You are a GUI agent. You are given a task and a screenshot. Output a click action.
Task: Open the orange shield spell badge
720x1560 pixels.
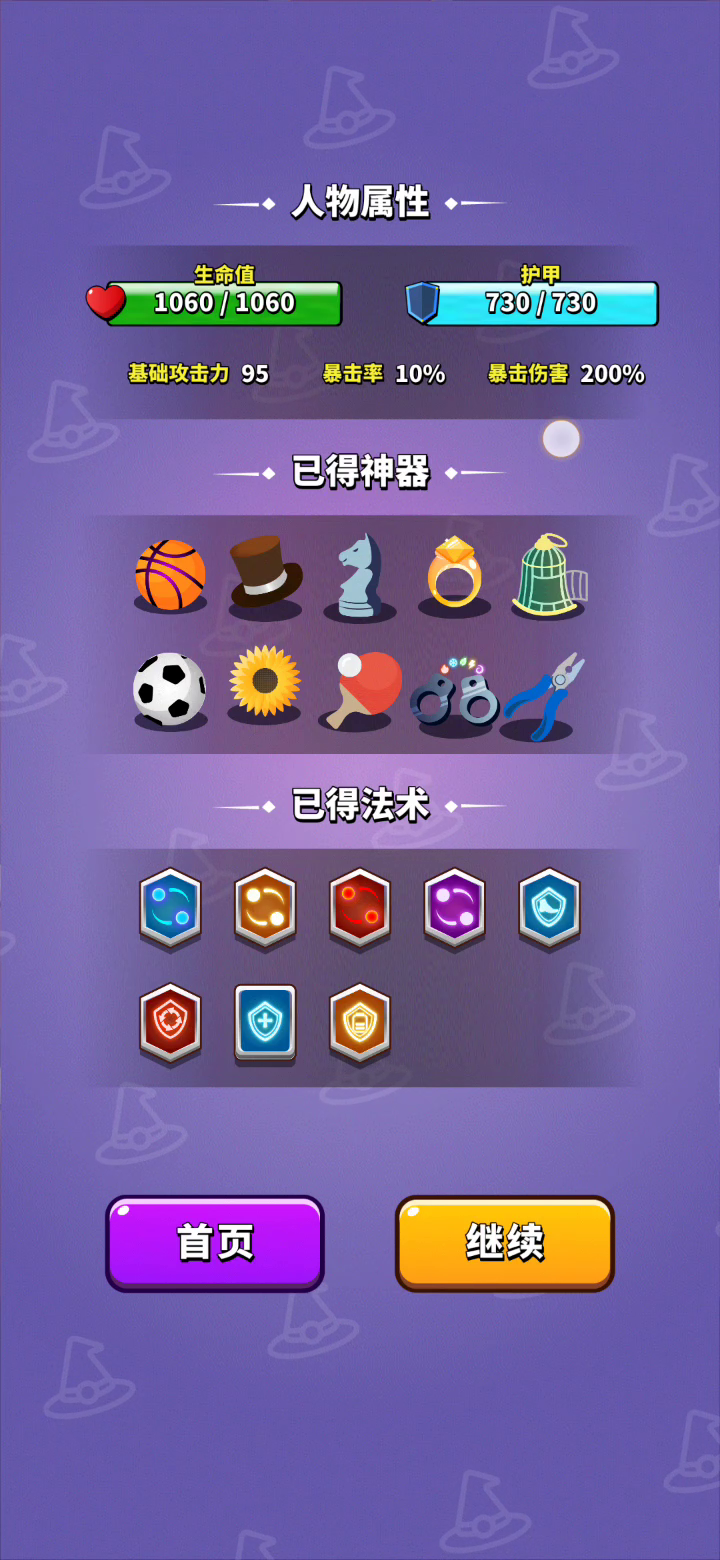click(360, 1022)
